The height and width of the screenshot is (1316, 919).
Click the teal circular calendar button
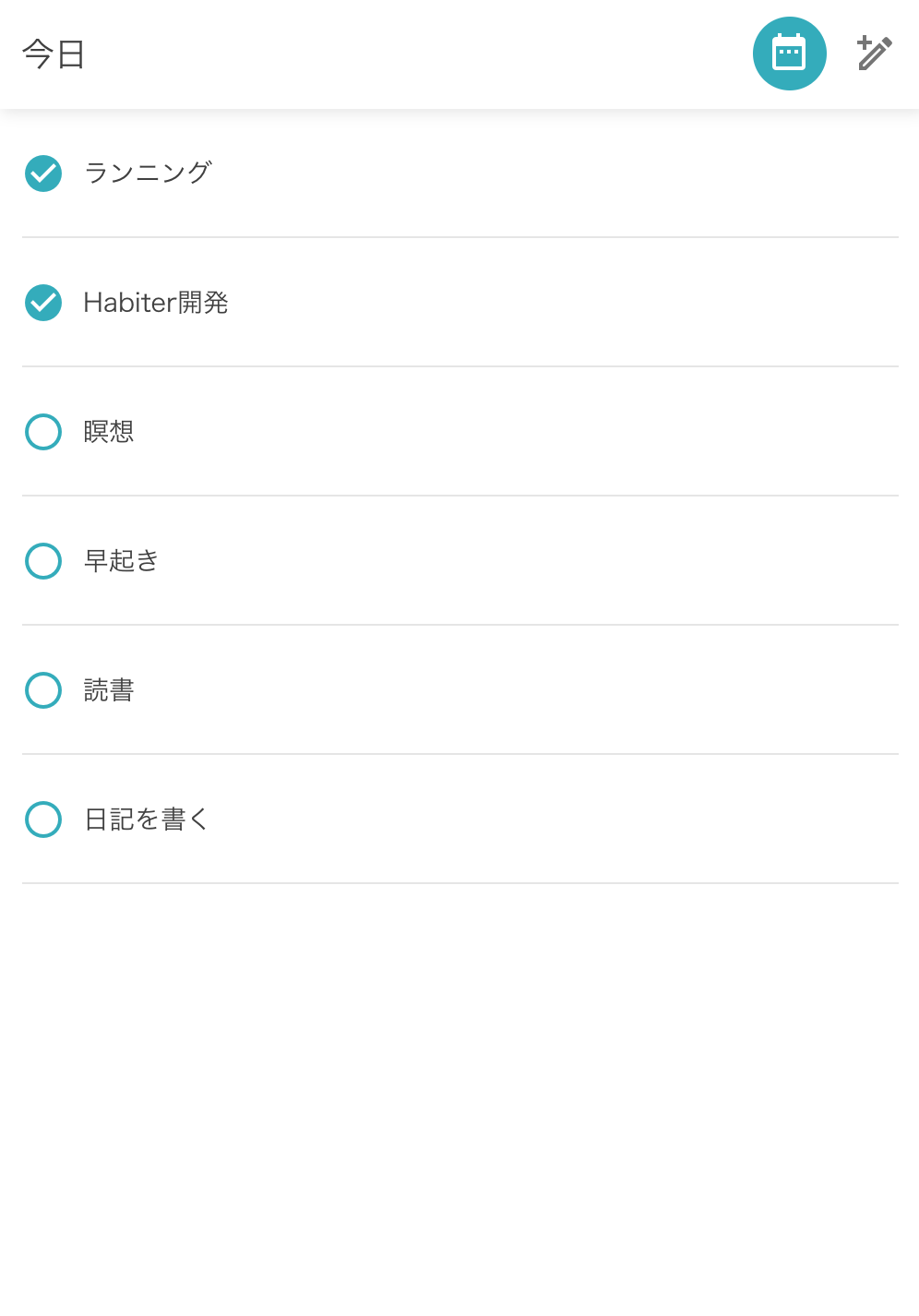[790, 54]
